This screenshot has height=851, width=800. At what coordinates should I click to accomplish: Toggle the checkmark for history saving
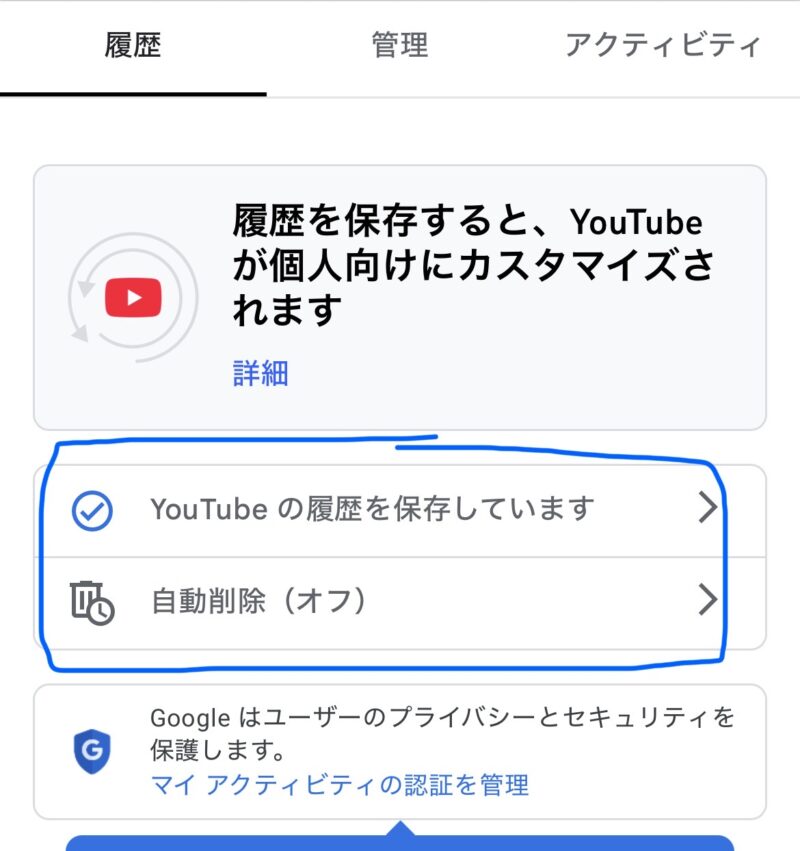point(92,509)
